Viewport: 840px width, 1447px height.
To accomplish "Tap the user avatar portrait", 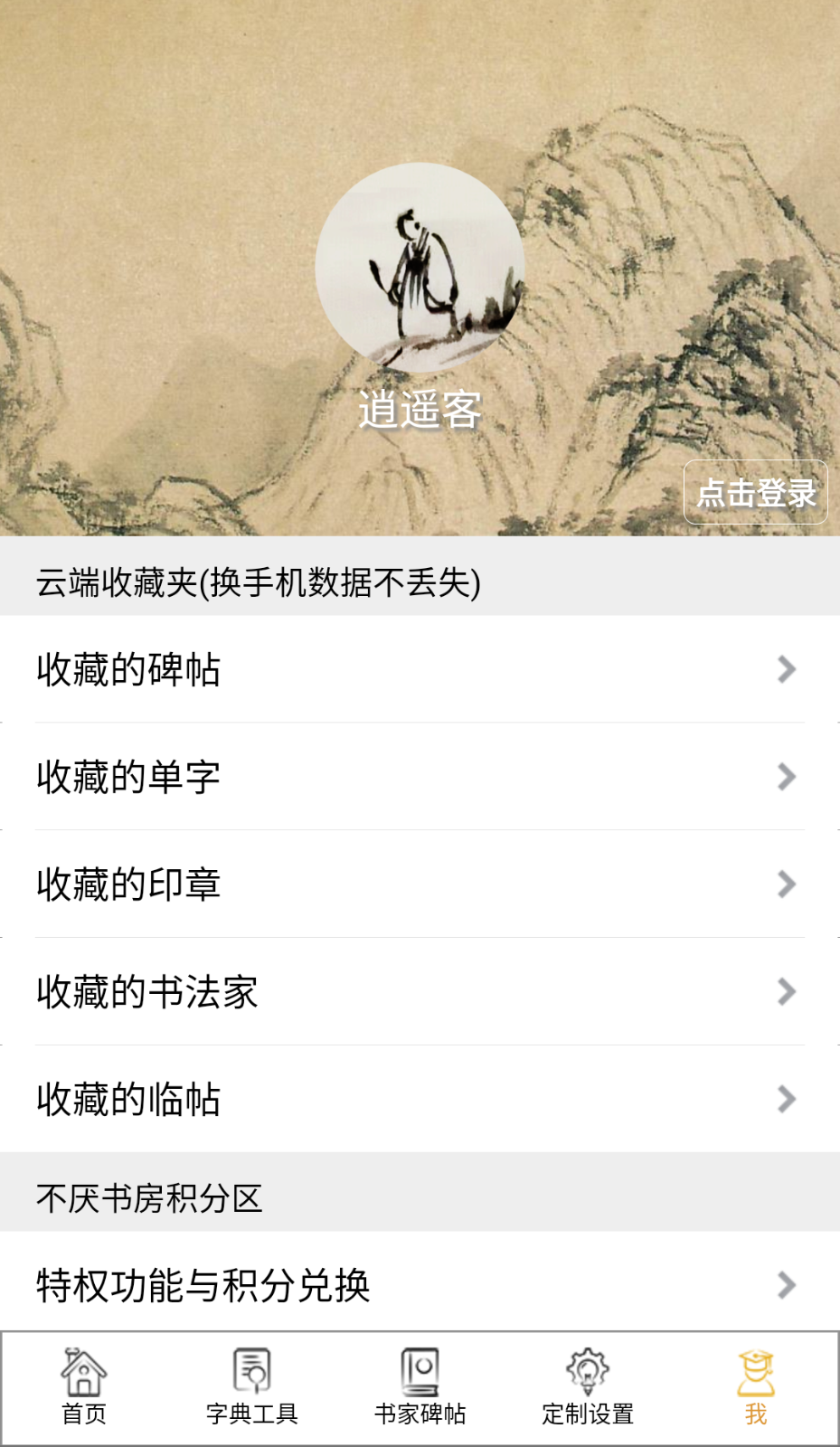I will (x=420, y=267).
